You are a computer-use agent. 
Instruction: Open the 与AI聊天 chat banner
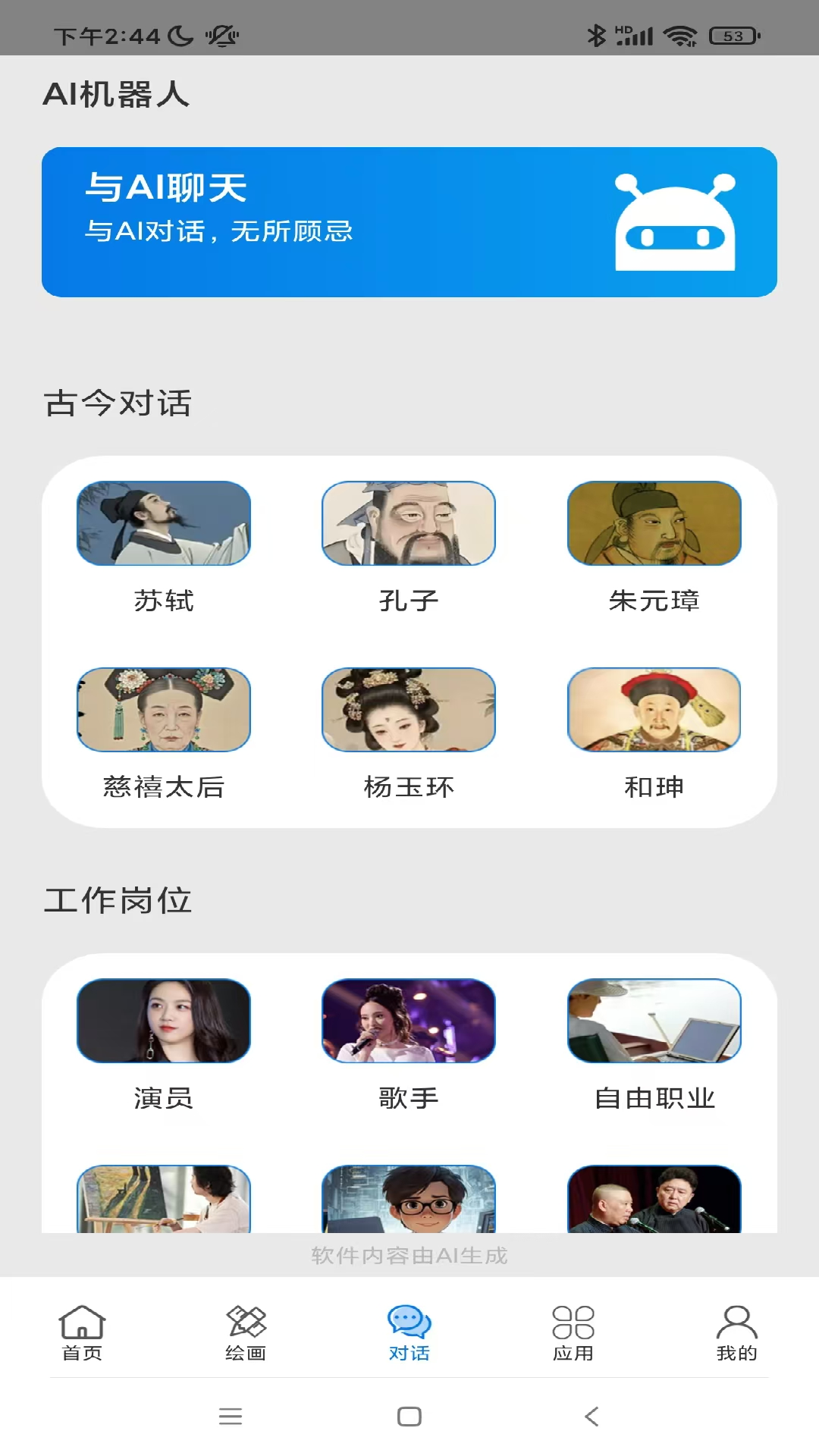[x=409, y=221]
